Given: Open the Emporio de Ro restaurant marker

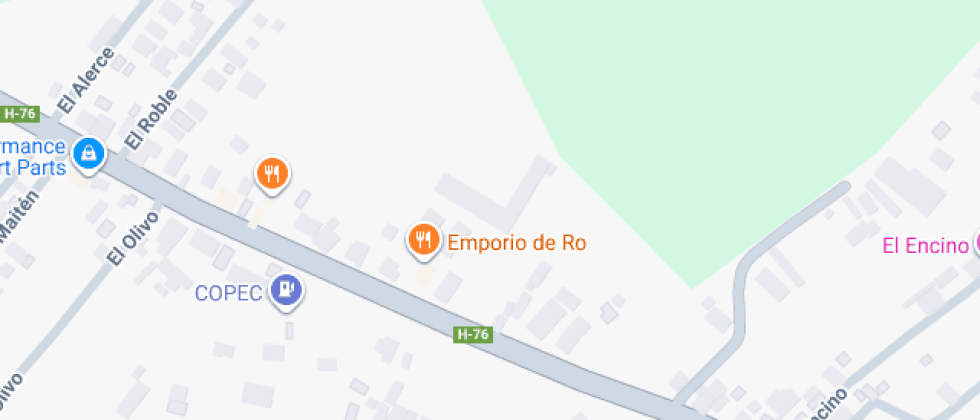Looking at the screenshot, I should click(424, 239).
